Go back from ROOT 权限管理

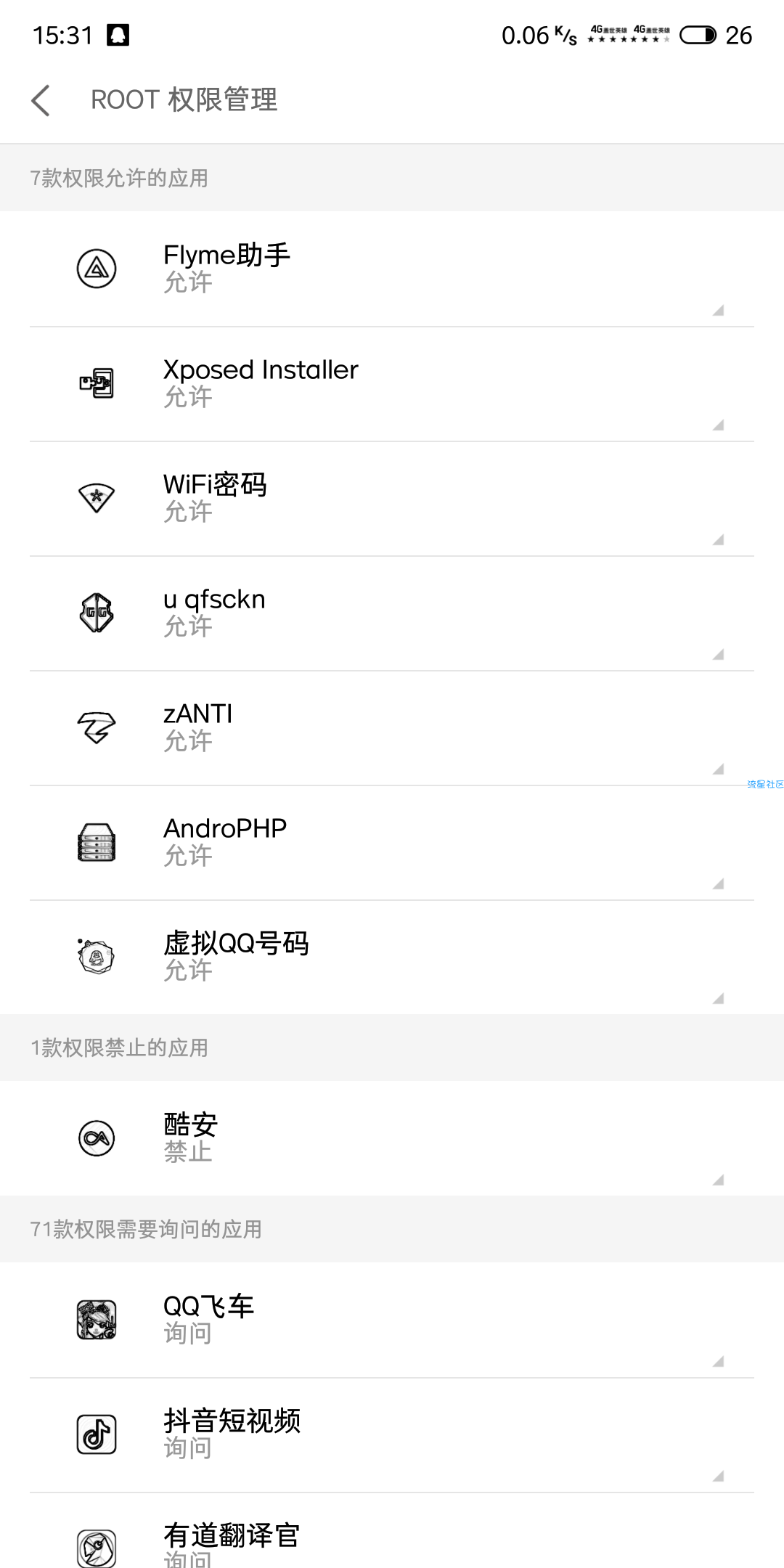click(41, 100)
